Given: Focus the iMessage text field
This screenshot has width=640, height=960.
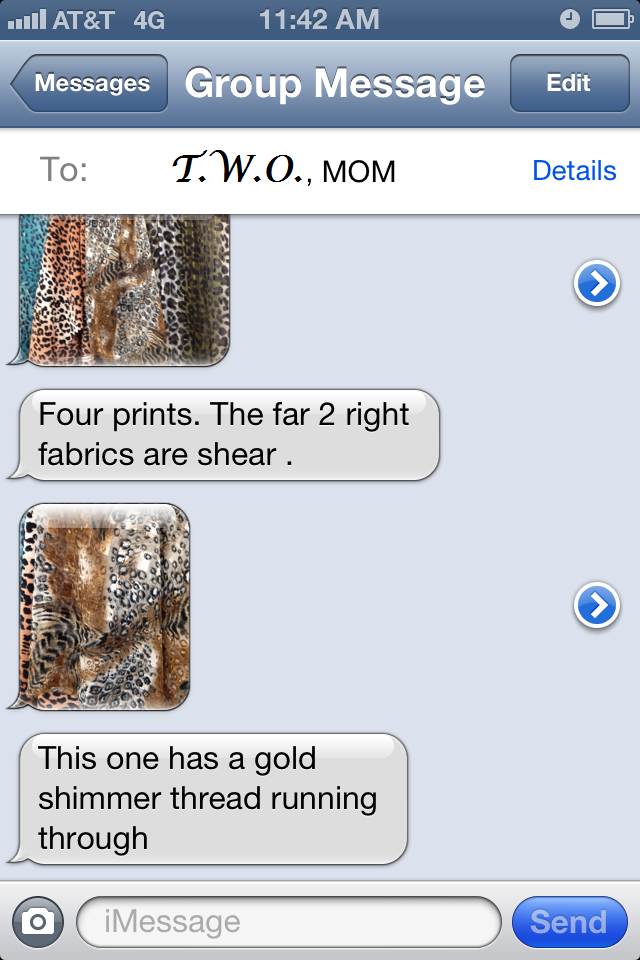Looking at the screenshot, I should click(288, 921).
